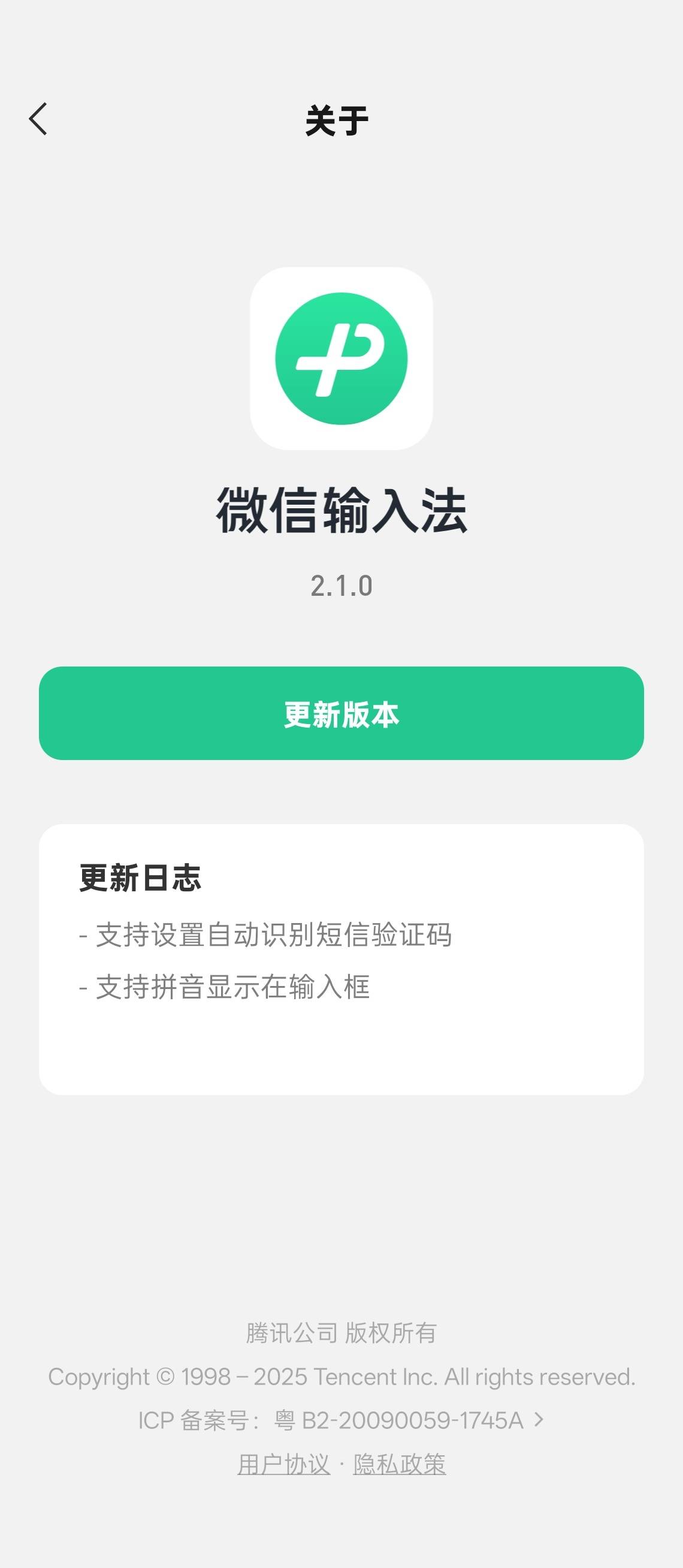Go back from the 关于 page
The image size is (683, 1568).
[x=38, y=119]
